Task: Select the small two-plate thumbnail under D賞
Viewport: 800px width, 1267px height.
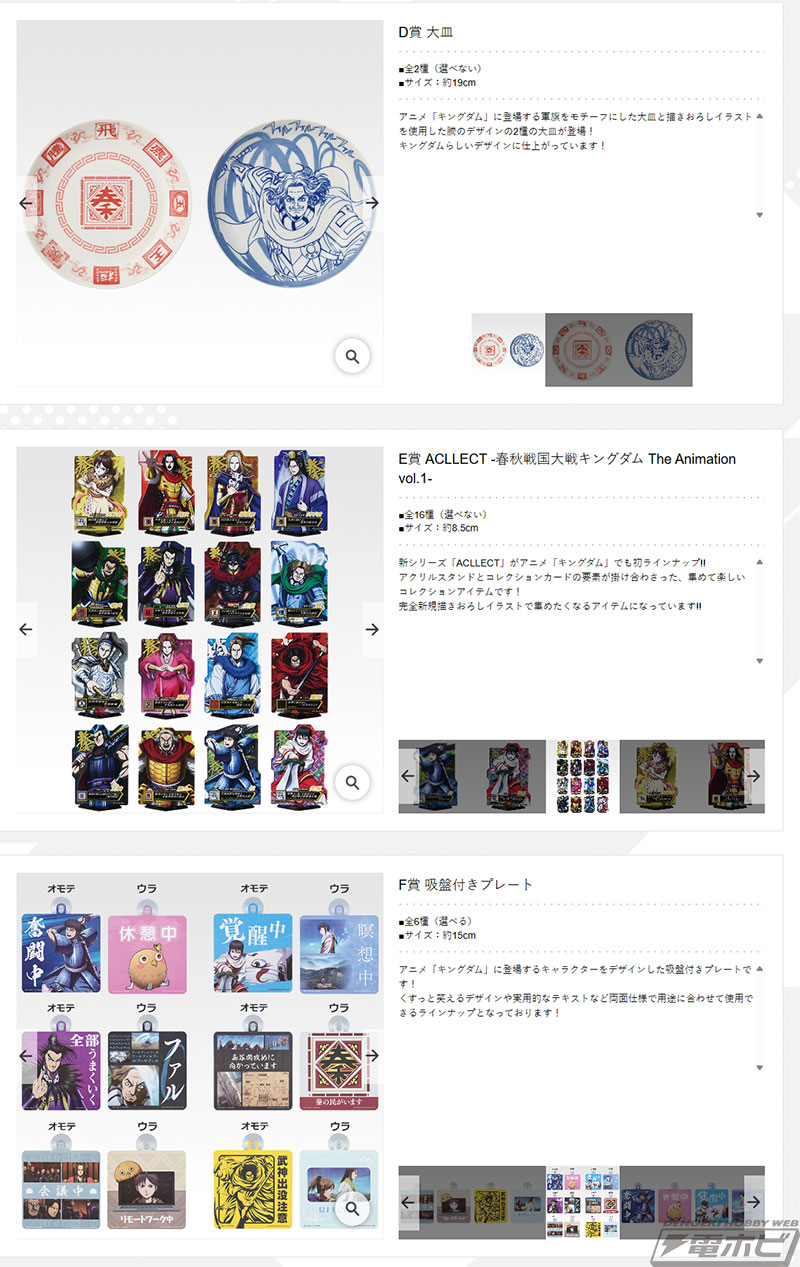Action: point(508,350)
